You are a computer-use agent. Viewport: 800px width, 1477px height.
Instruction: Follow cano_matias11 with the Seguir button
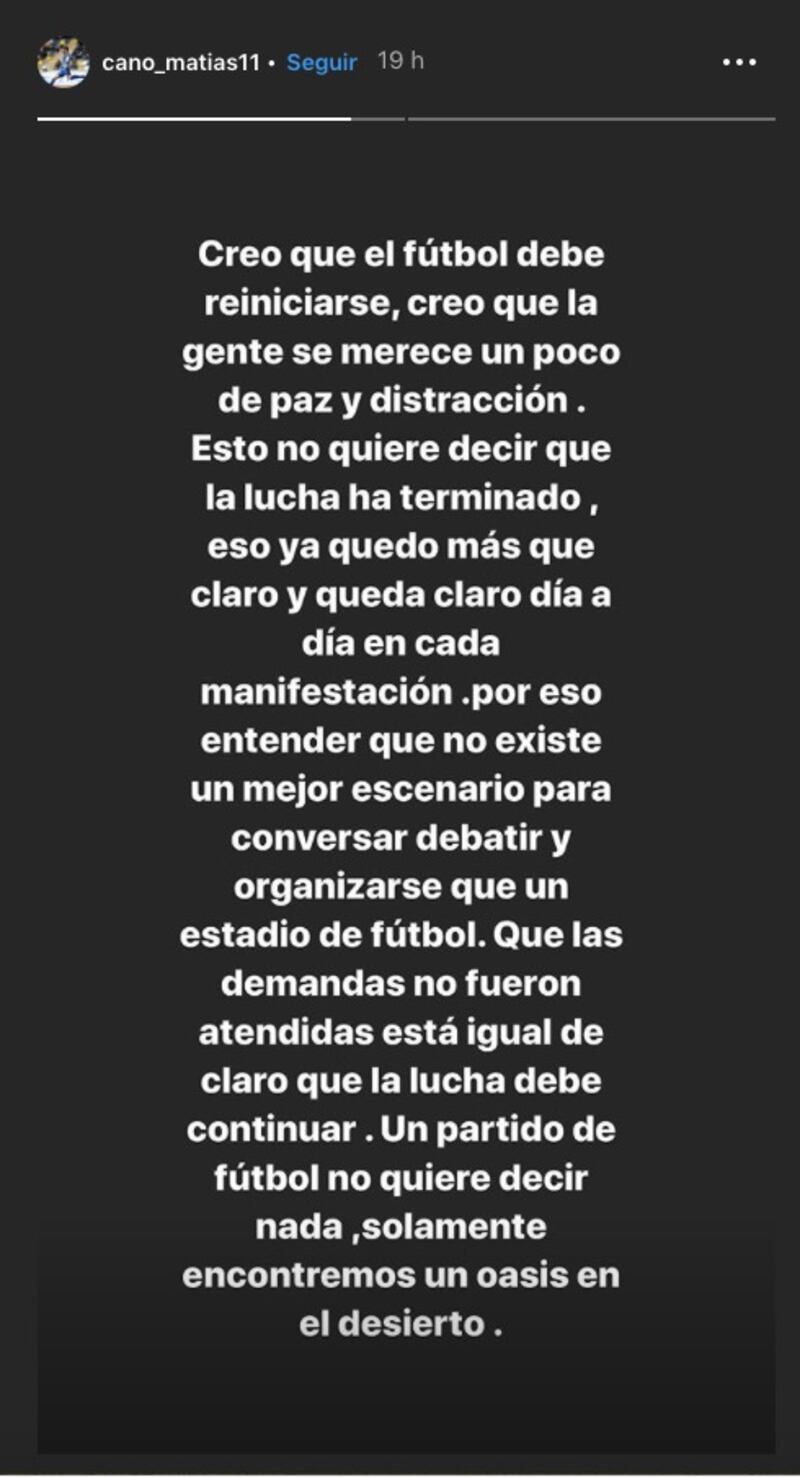click(322, 62)
